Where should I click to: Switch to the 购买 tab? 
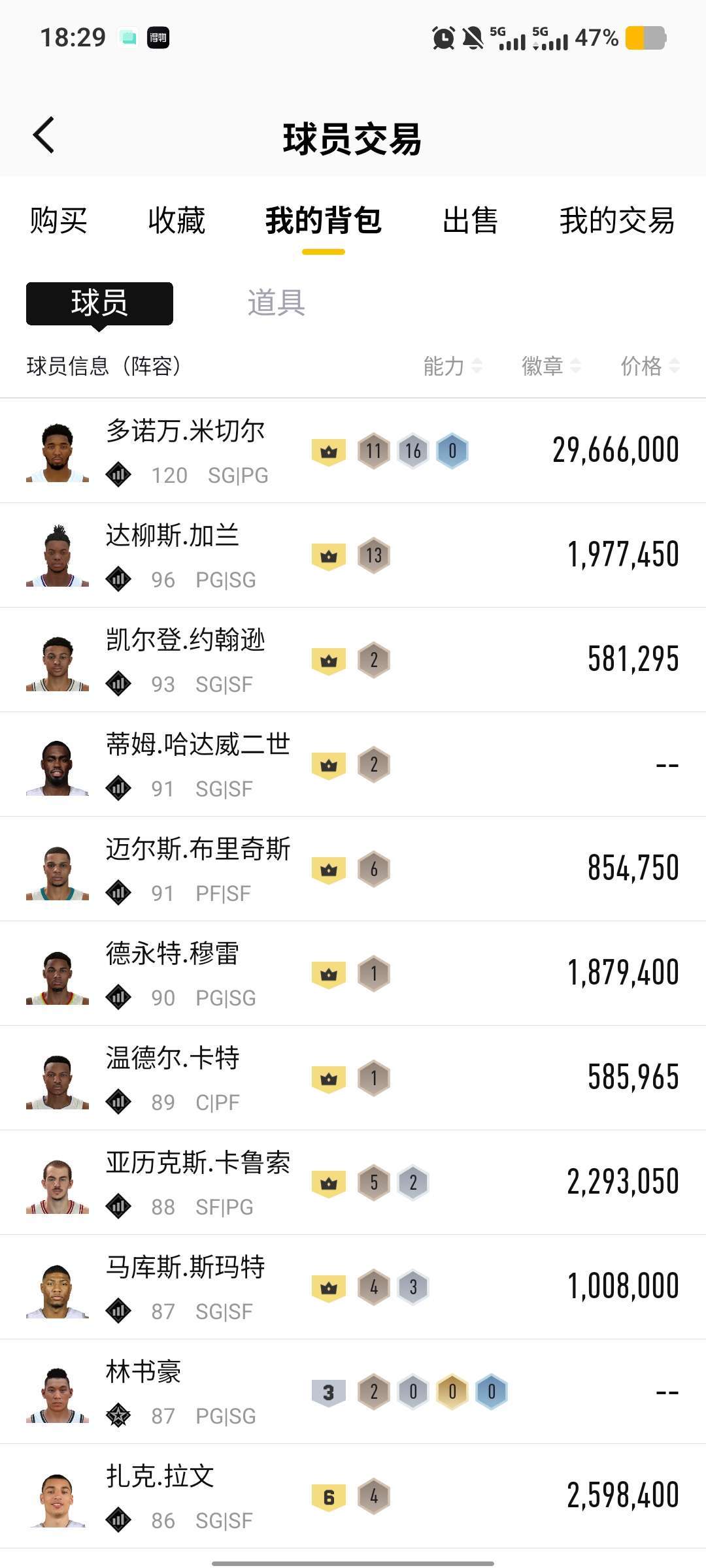[x=58, y=220]
